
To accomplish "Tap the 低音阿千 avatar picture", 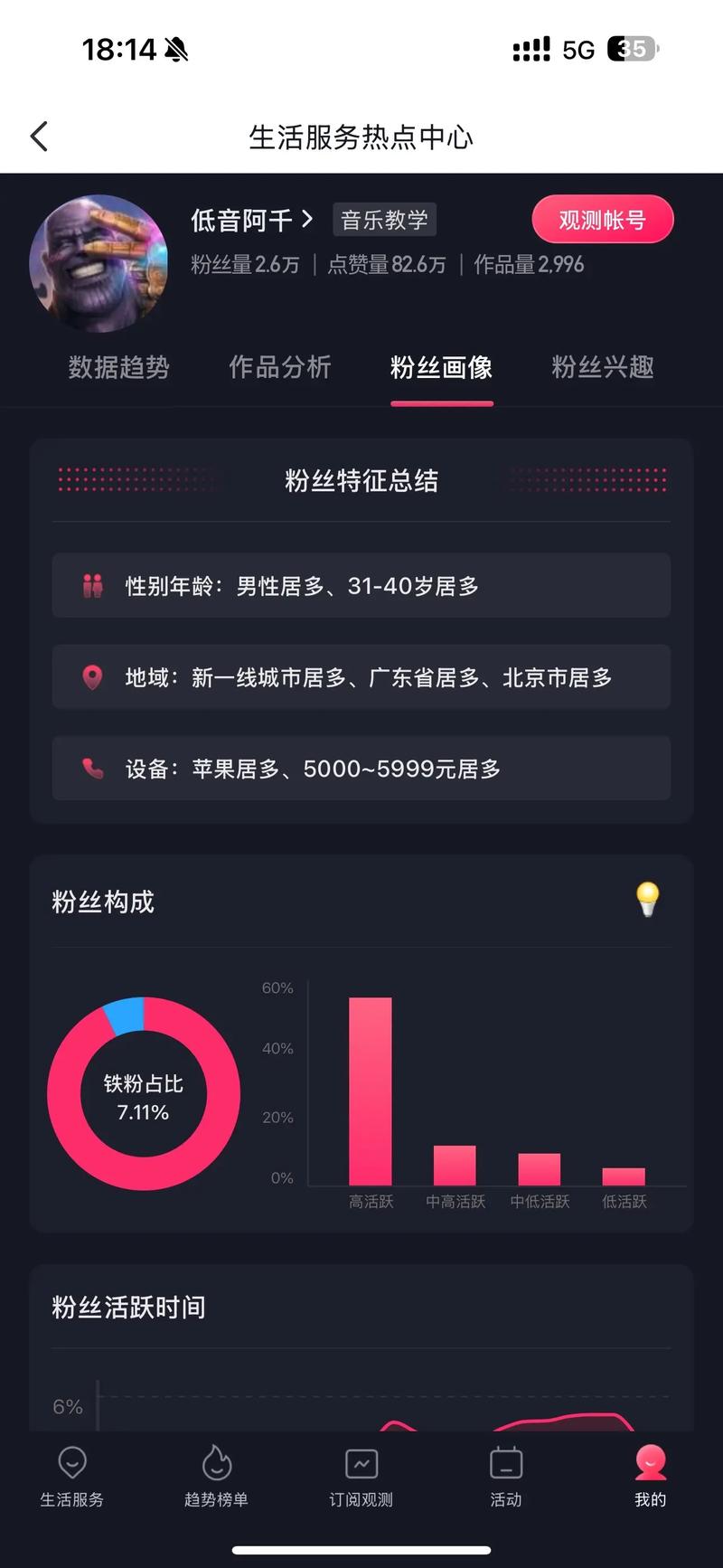I will [x=99, y=263].
